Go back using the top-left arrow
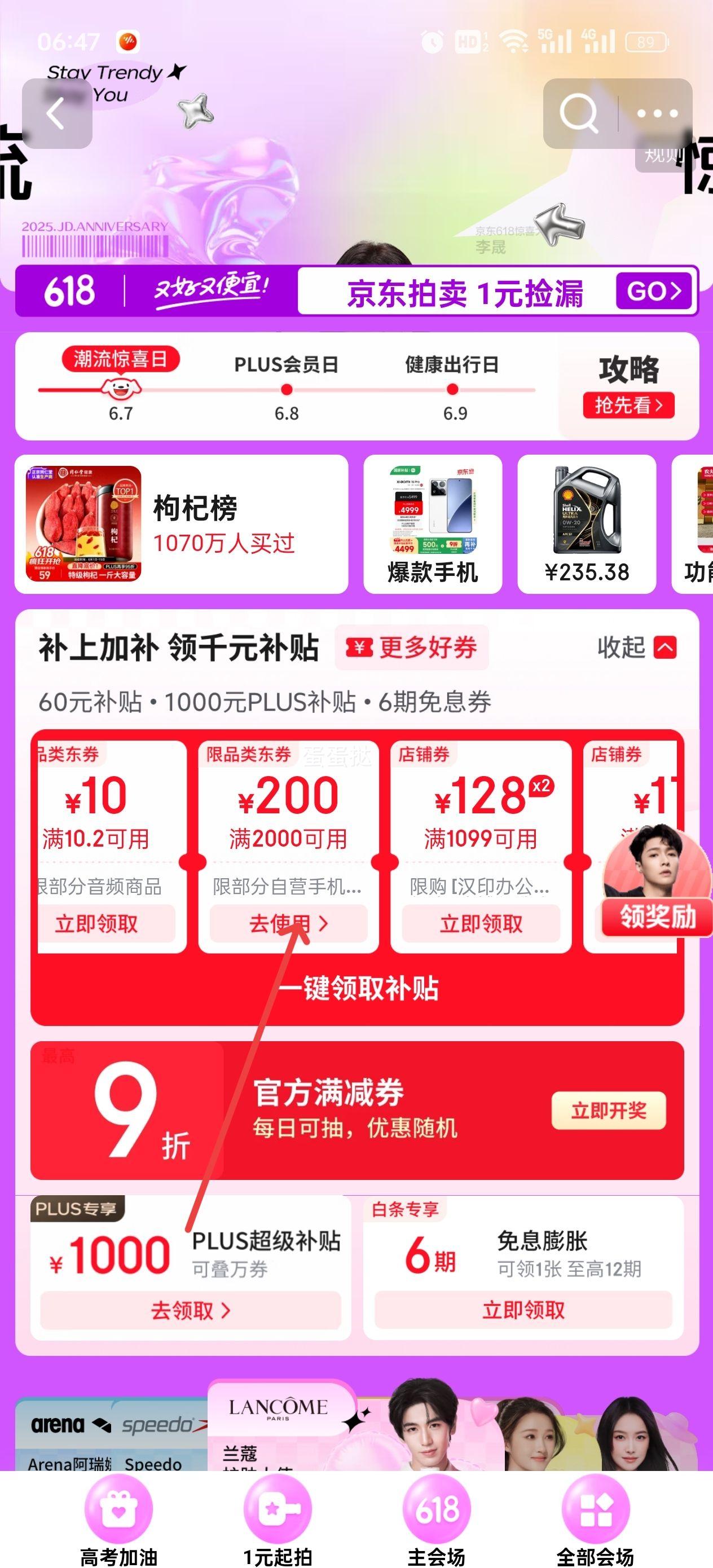This screenshot has width=713, height=1568. pyautogui.click(x=56, y=114)
